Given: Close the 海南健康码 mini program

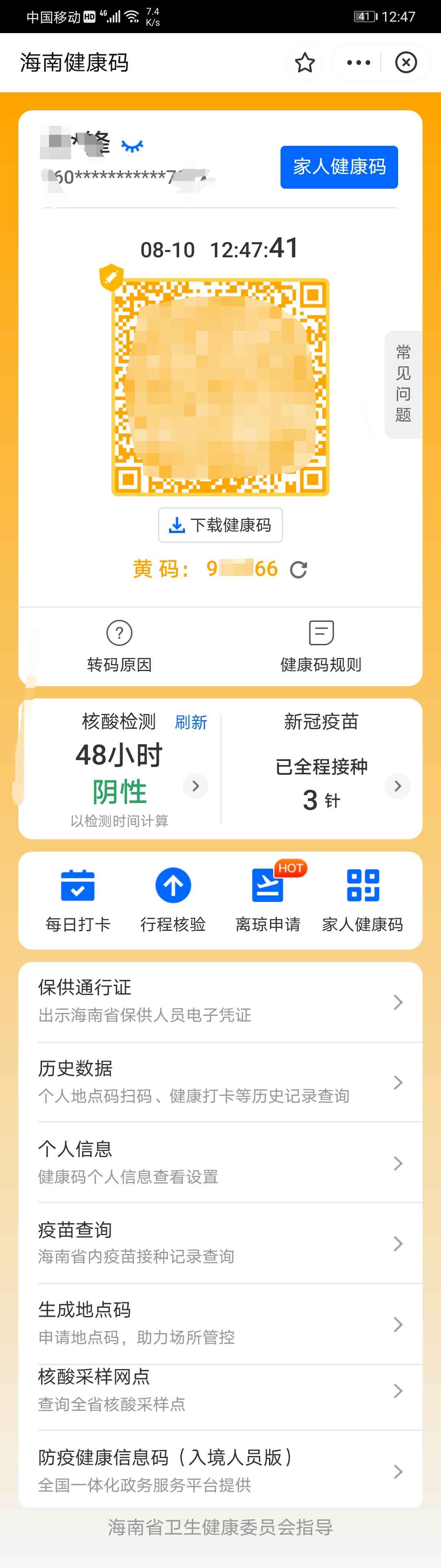Looking at the screenshot, I should point(406,63).
